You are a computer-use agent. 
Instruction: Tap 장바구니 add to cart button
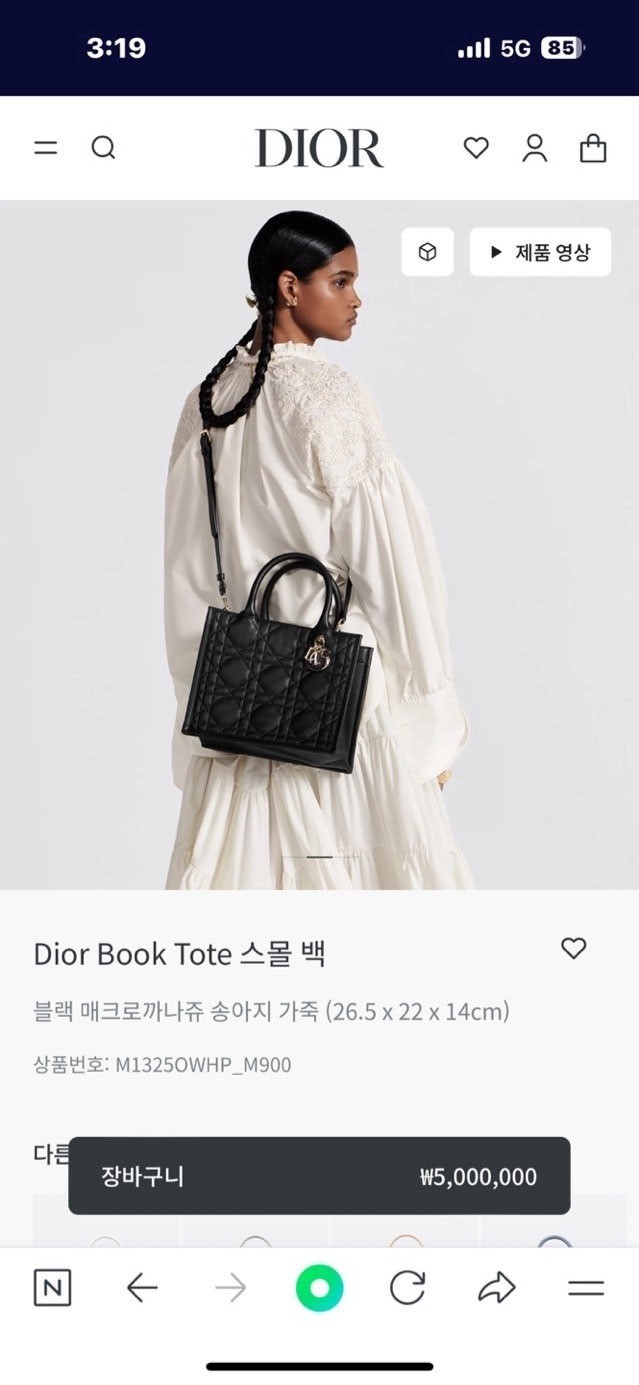pos(319,1176)
